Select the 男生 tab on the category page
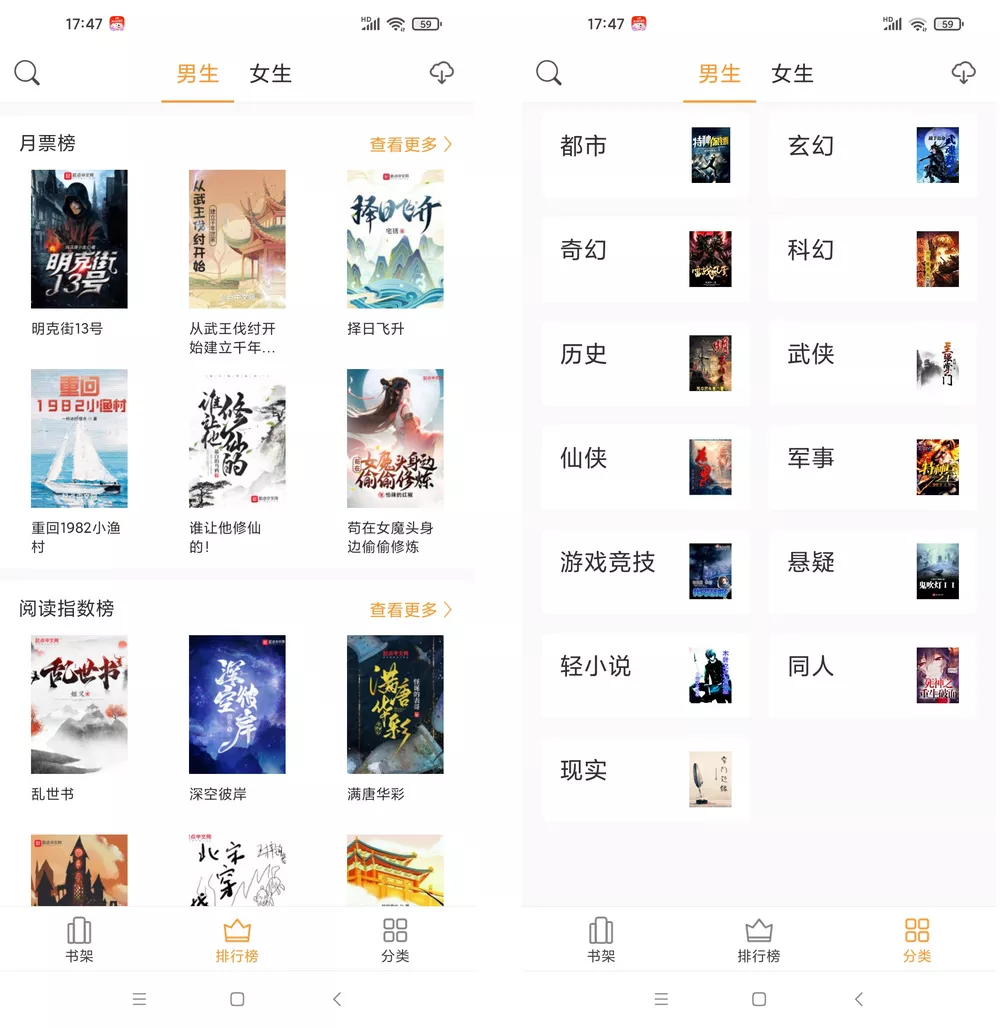This screenshot has height=1028, width=1000. click(x=719, y=73)
